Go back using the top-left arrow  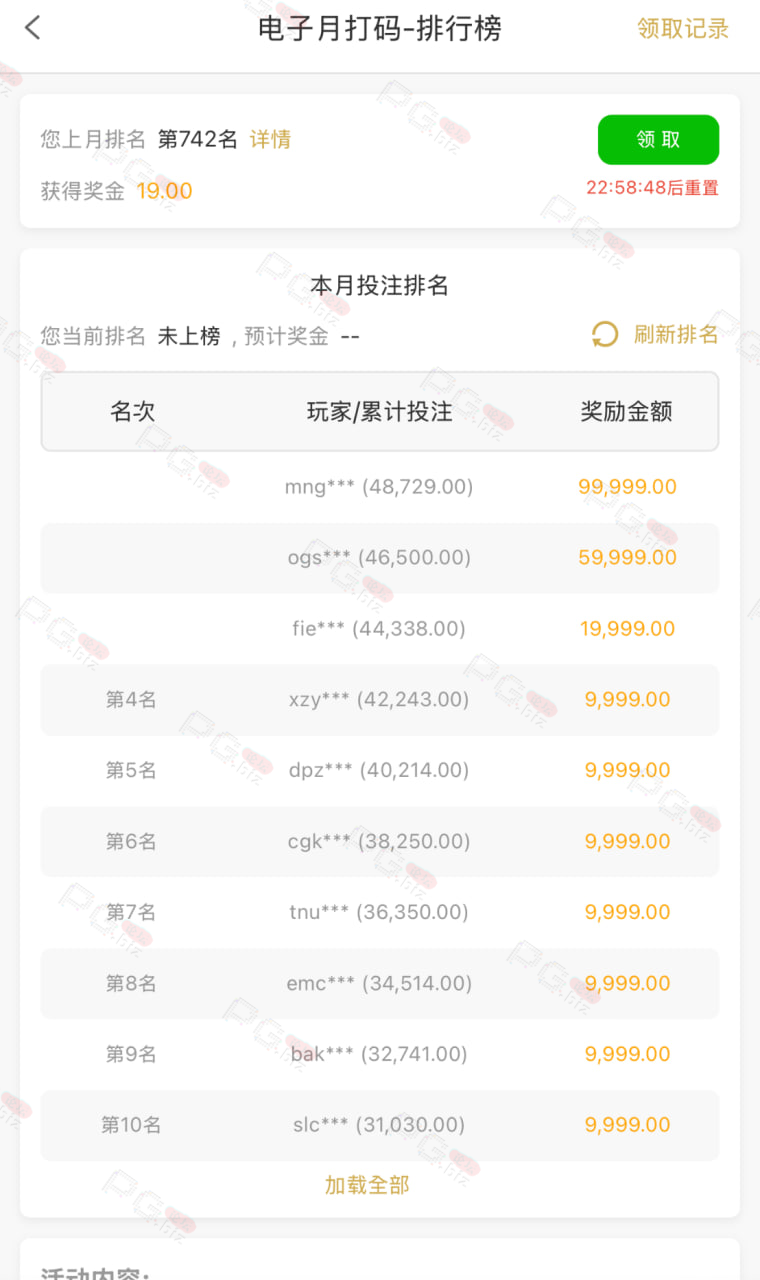[x=33, y=28]
